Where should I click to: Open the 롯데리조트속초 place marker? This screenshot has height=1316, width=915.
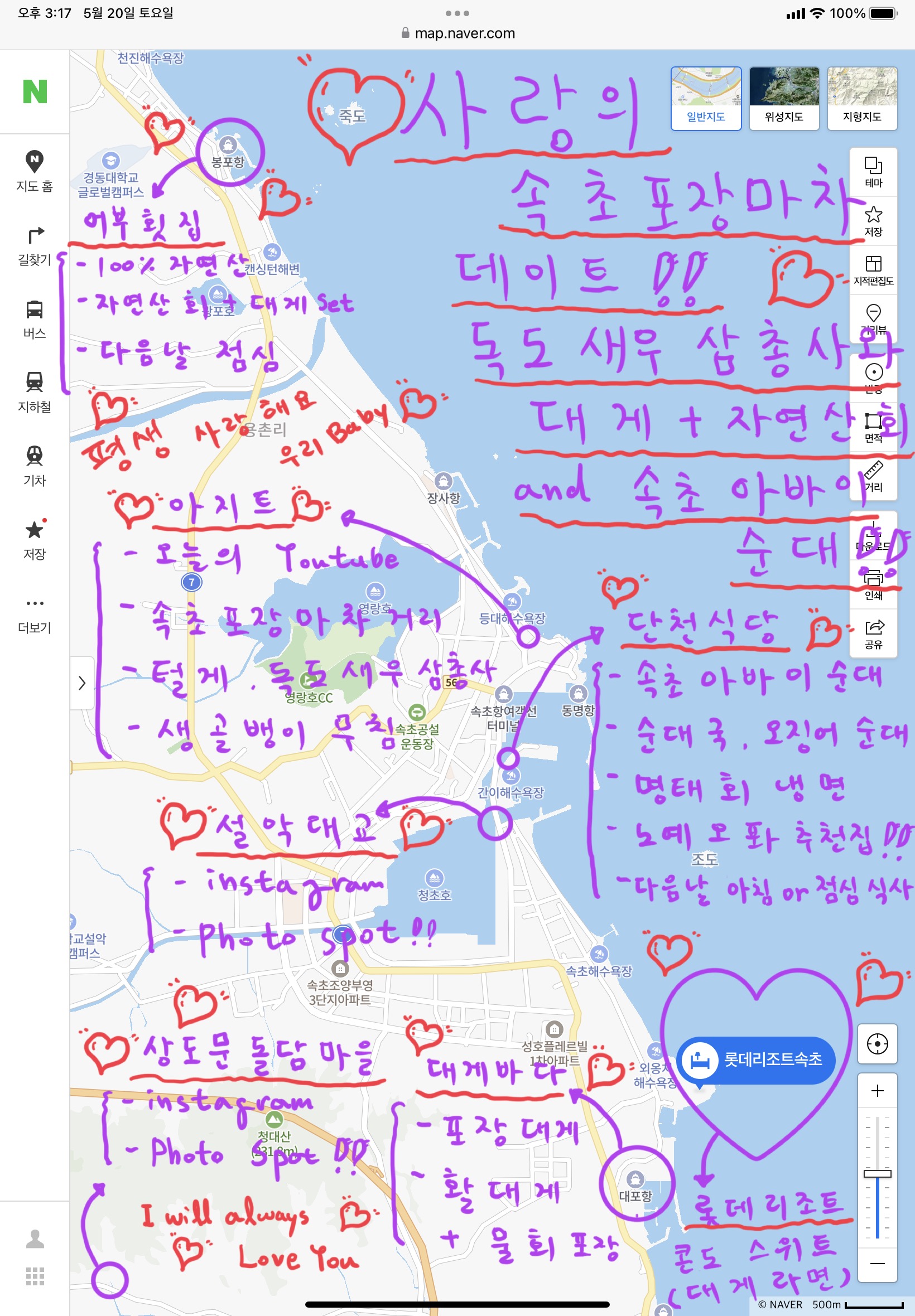755,1059
